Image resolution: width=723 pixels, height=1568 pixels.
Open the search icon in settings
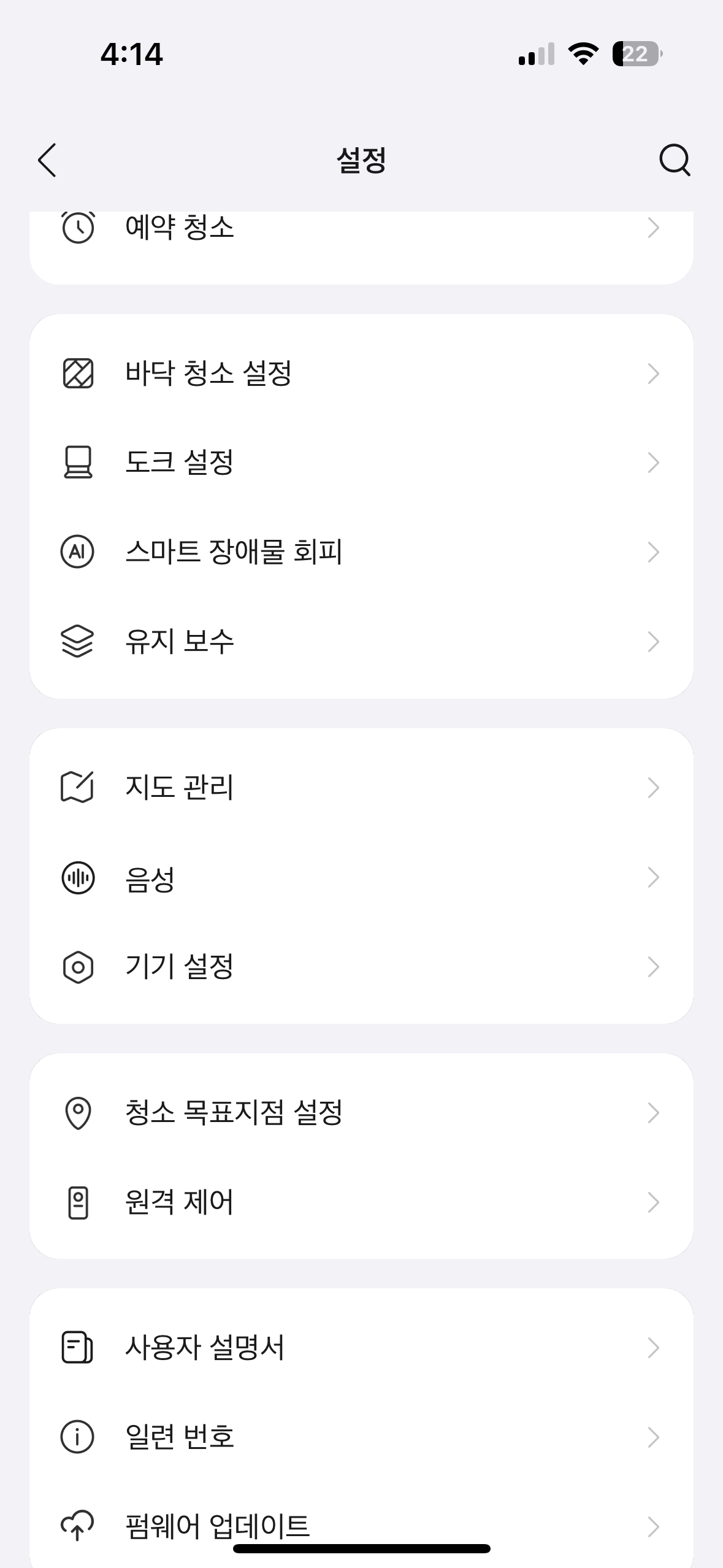pyautogui.click(x=674, y=160)
